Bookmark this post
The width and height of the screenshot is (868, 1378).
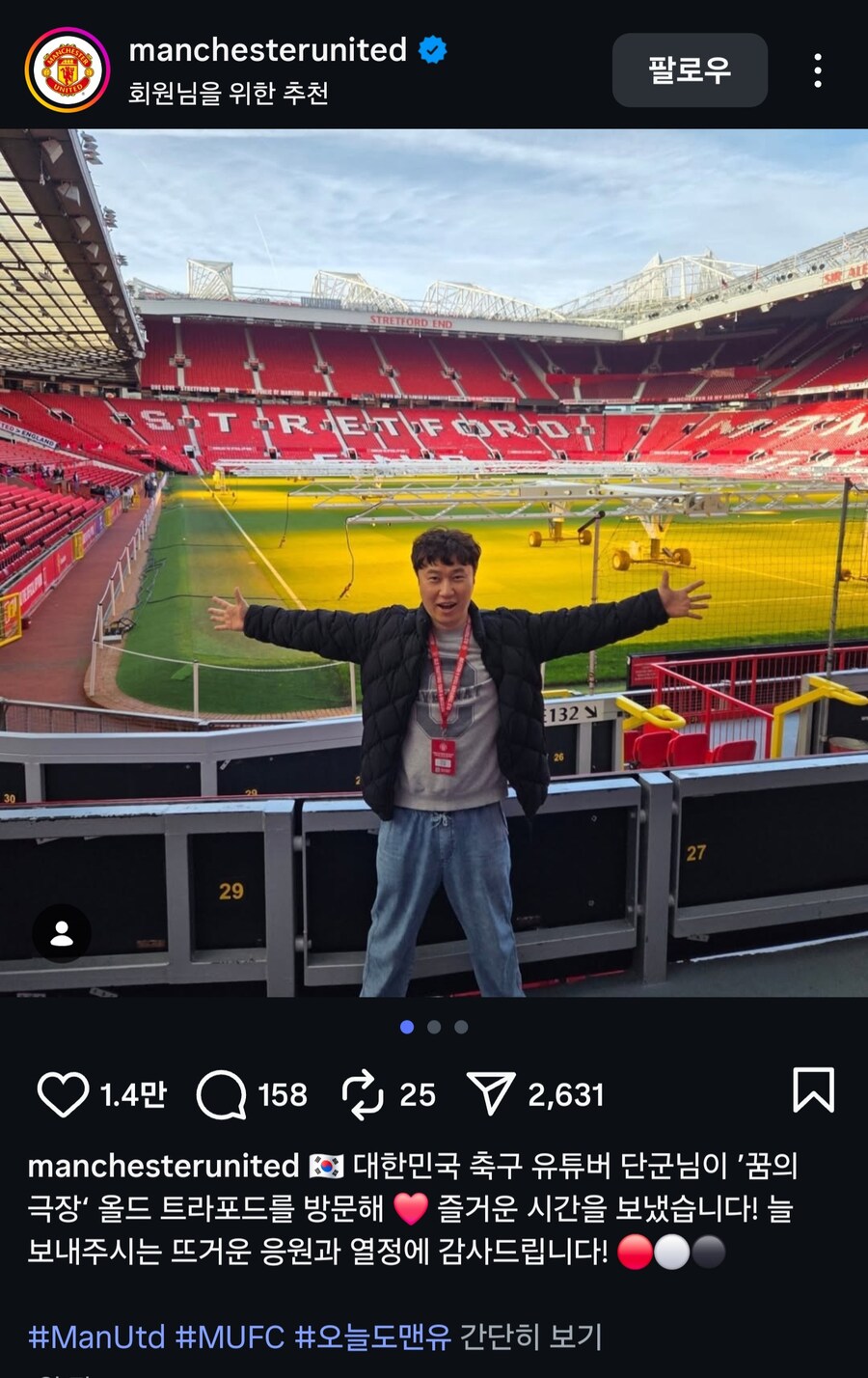pyautogui.click(x=813, y=1091)
